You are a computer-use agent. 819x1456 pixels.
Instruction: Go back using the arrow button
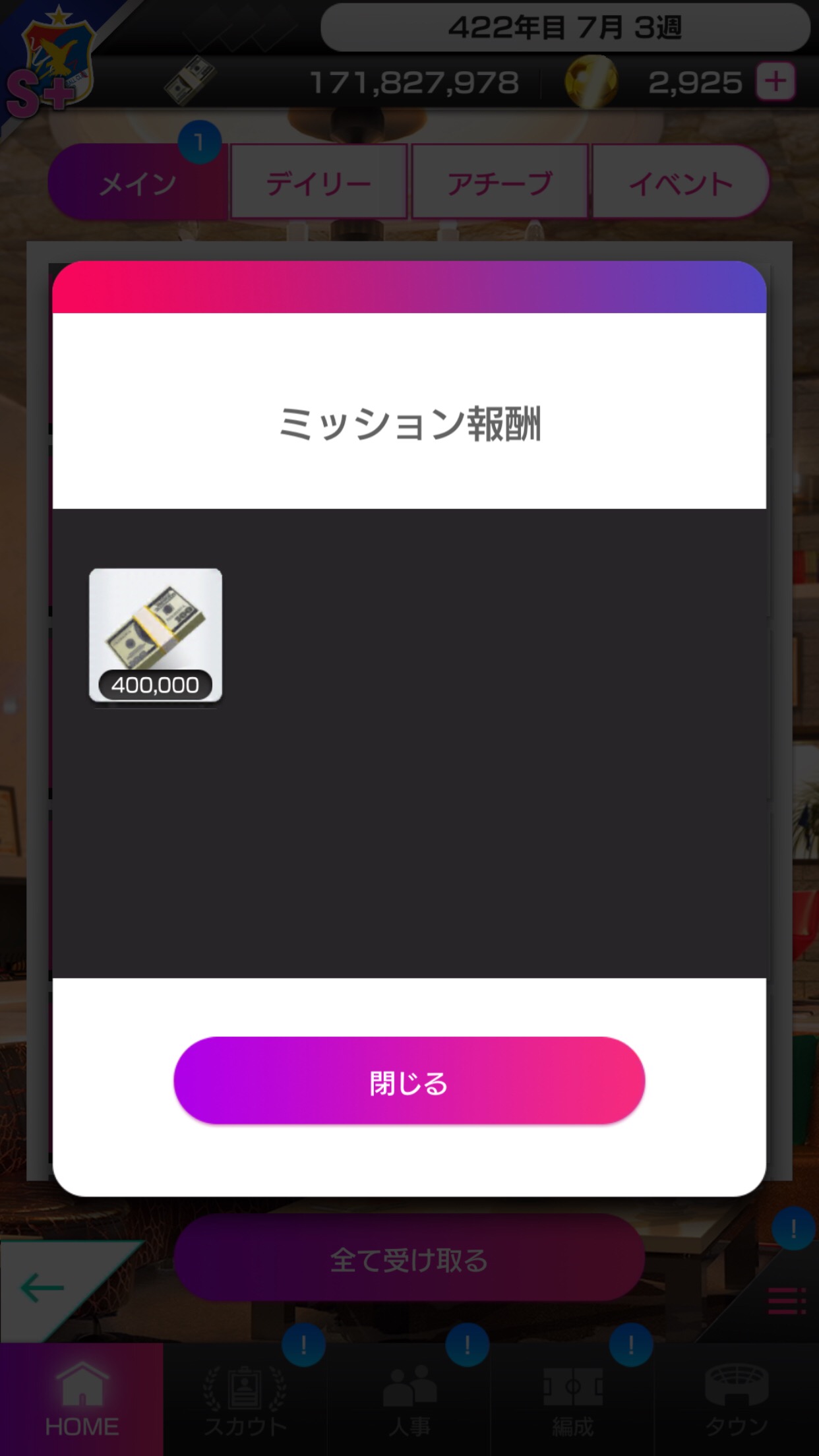click(44, 1287)
